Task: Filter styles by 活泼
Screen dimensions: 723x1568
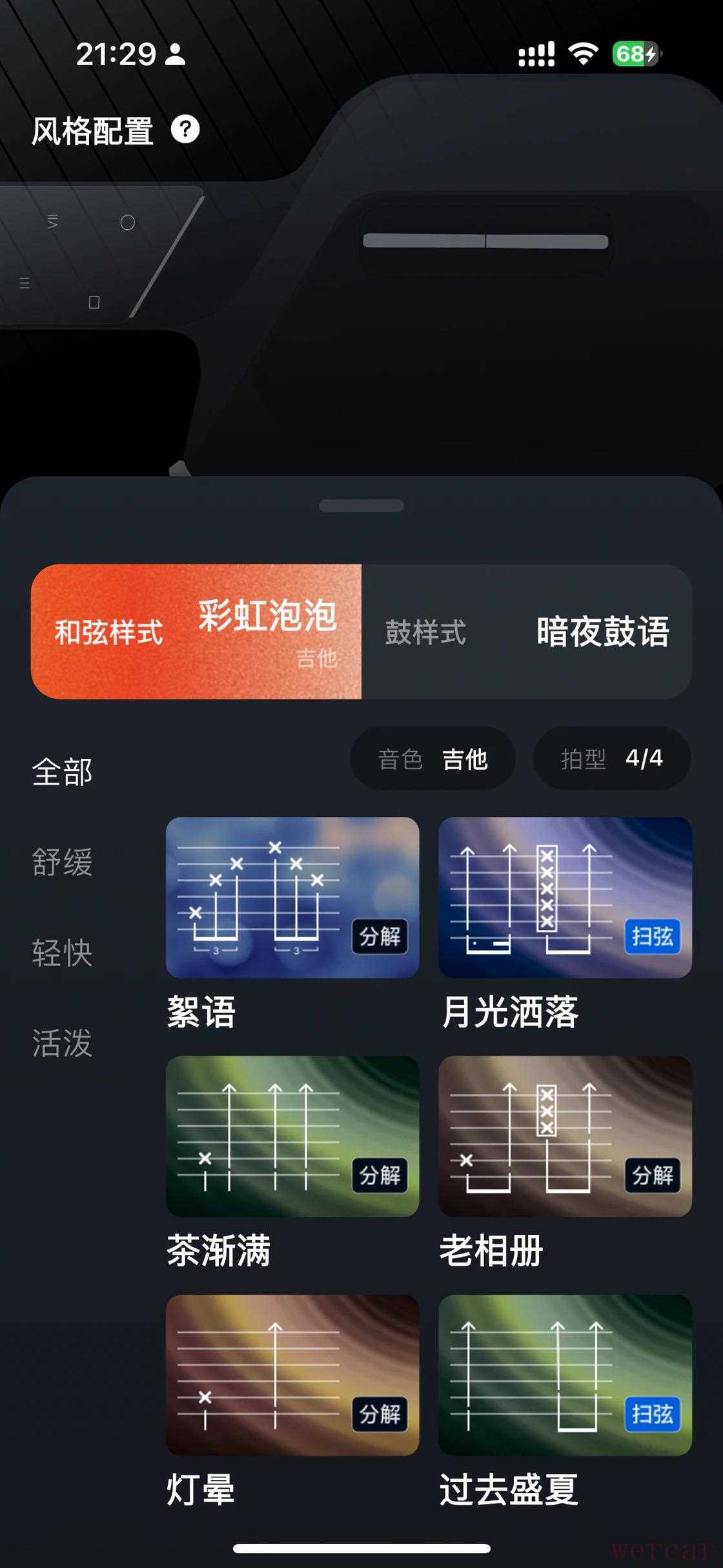Action: click(x=63, y=1043)
